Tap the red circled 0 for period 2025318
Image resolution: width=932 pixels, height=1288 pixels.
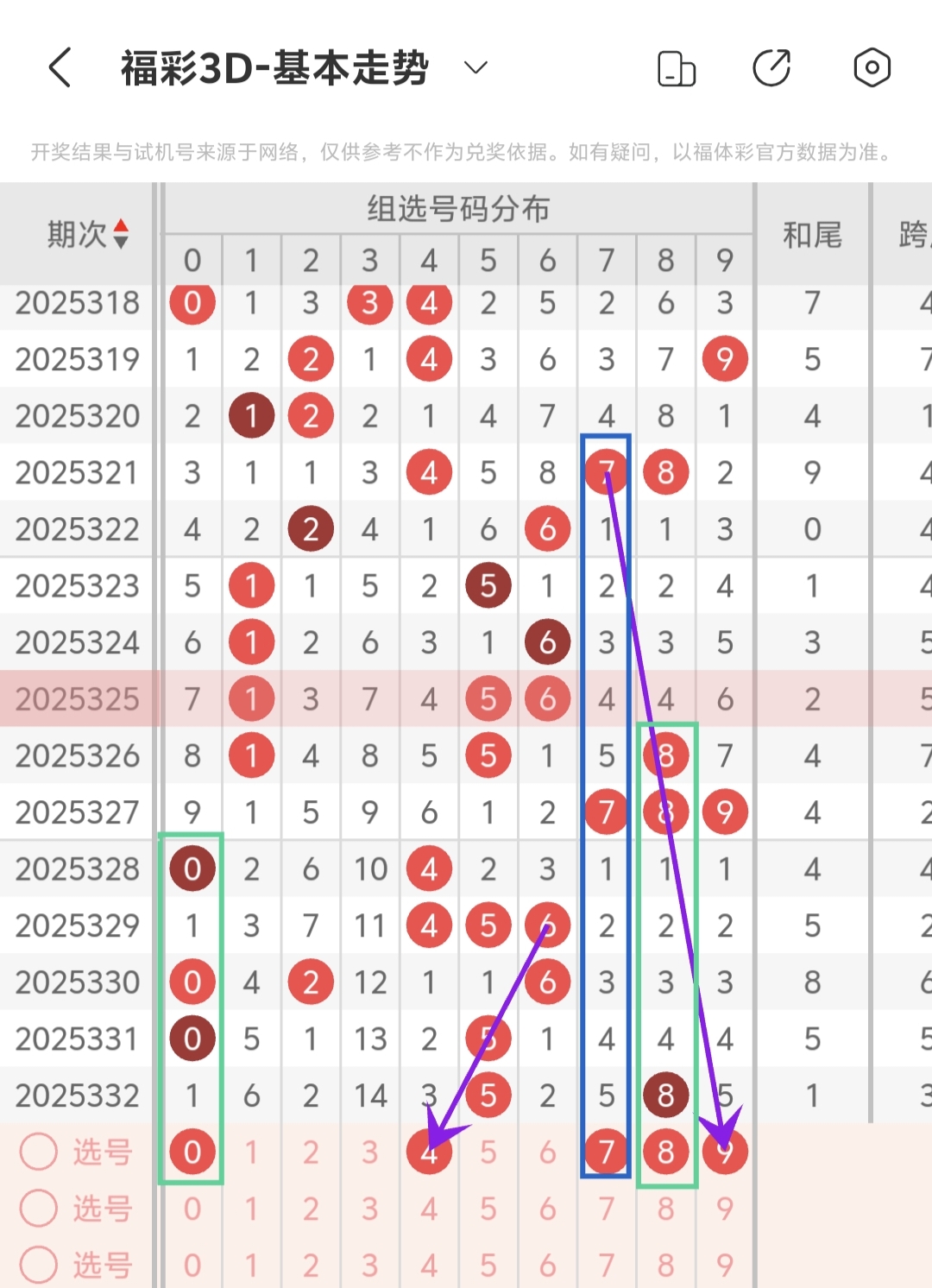pos(192,303)
